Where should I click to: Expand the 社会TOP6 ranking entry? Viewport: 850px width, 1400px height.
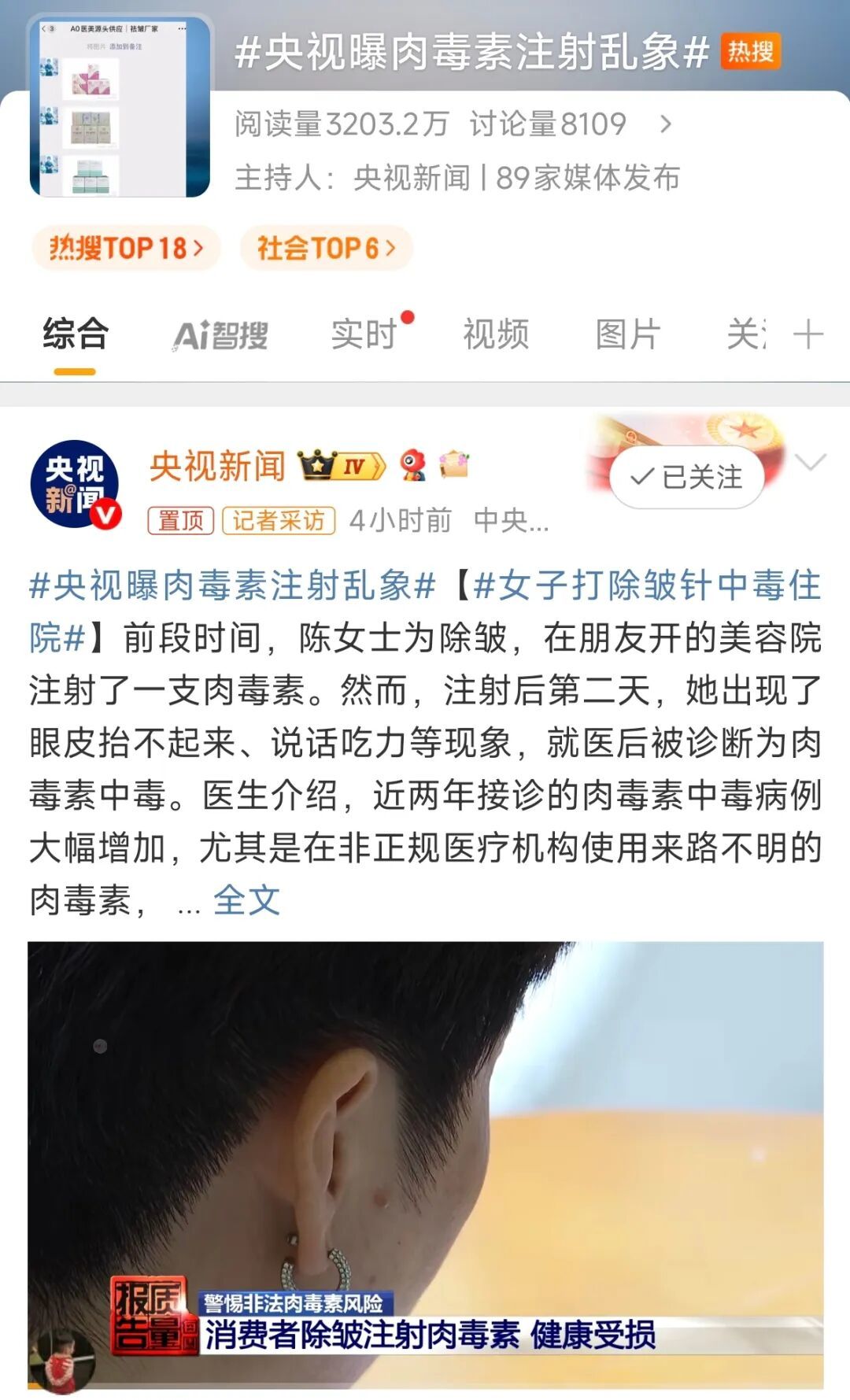pyautogui.click(x=327, y=246)
